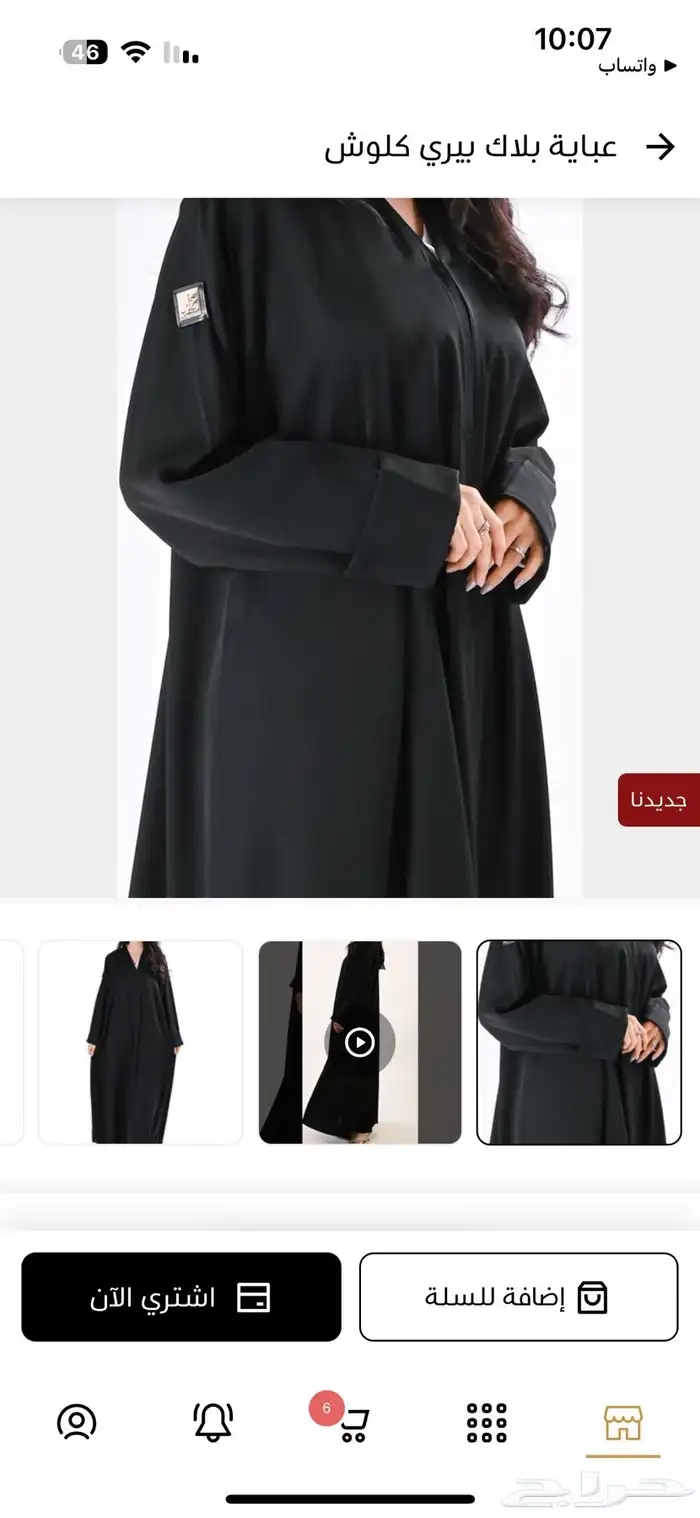Open the categories grid tab
The width and height of the screenshot is (700, 1518).
pos(487,1422)
